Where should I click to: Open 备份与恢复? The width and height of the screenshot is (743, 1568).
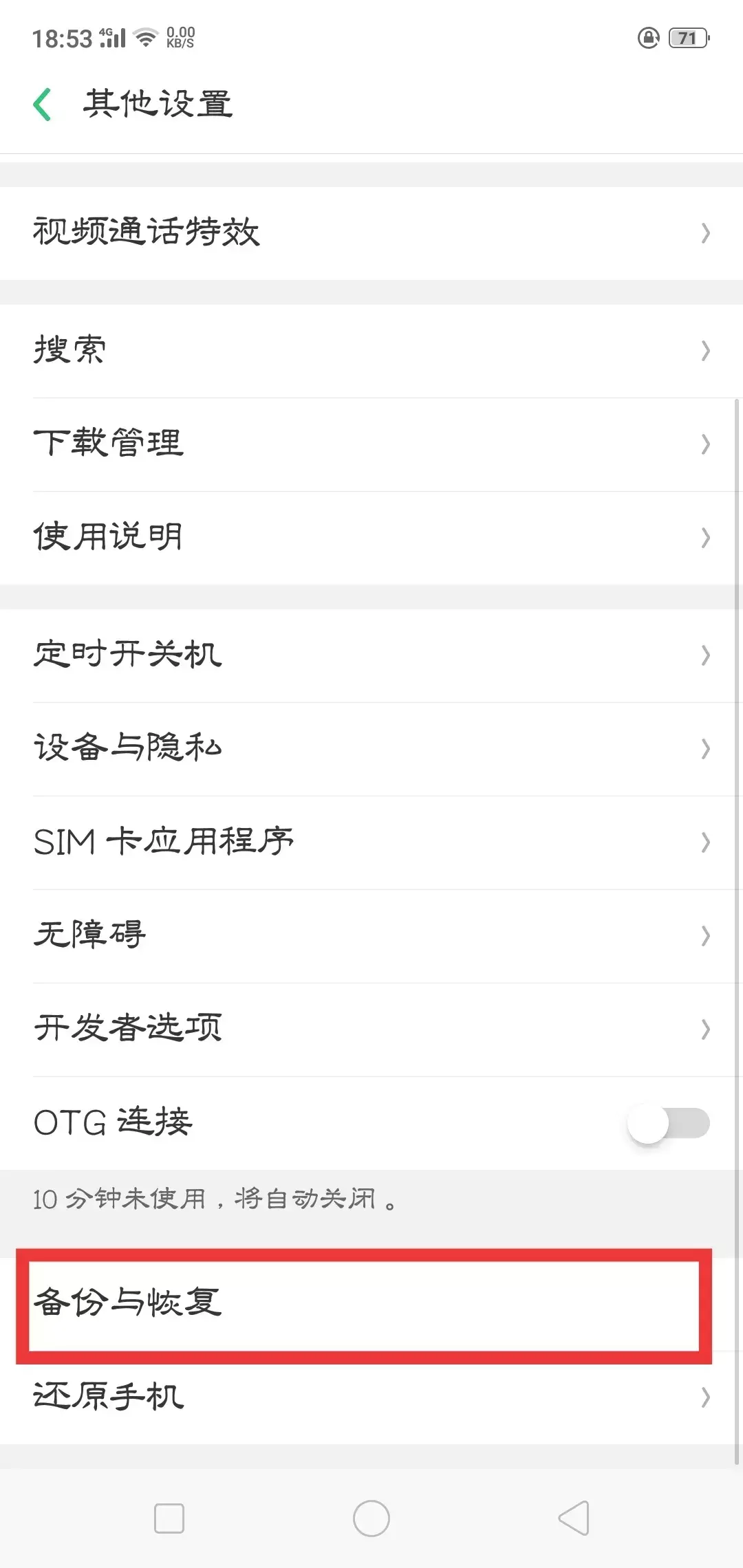pyautogui.click(x=365, y=1303)
